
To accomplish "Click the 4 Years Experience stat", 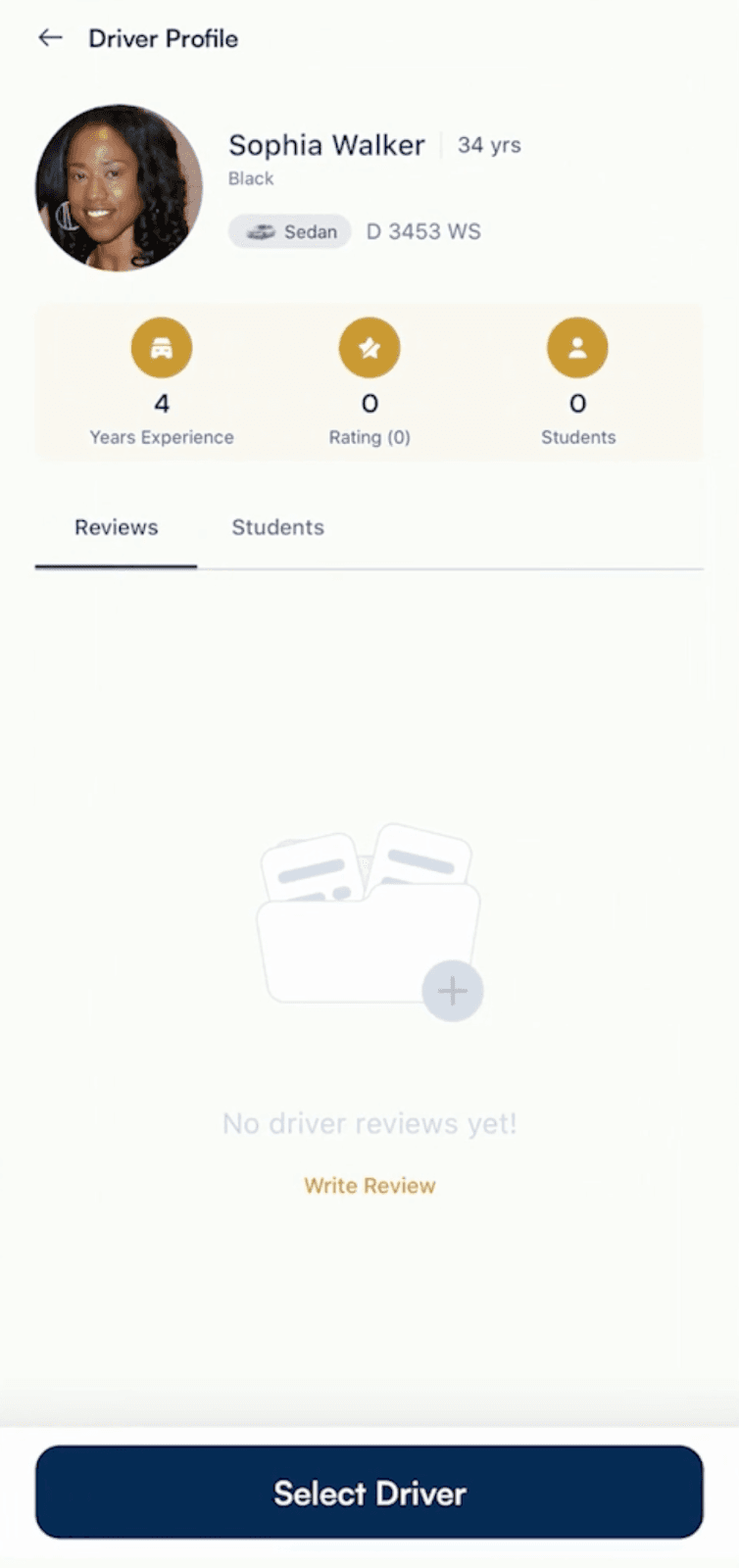I will coord(161,417).
